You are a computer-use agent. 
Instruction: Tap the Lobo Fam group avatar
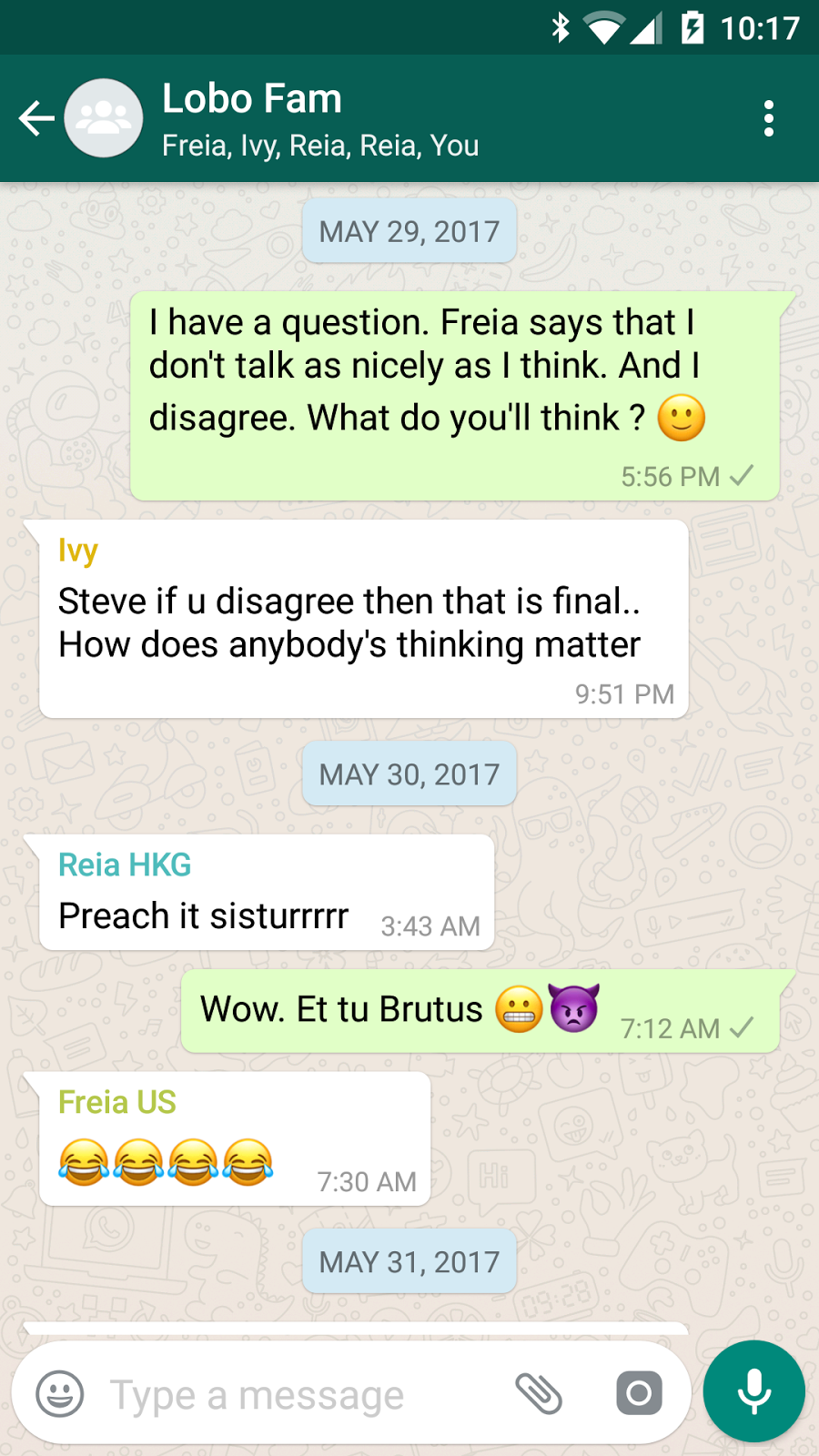pos(104,118)
